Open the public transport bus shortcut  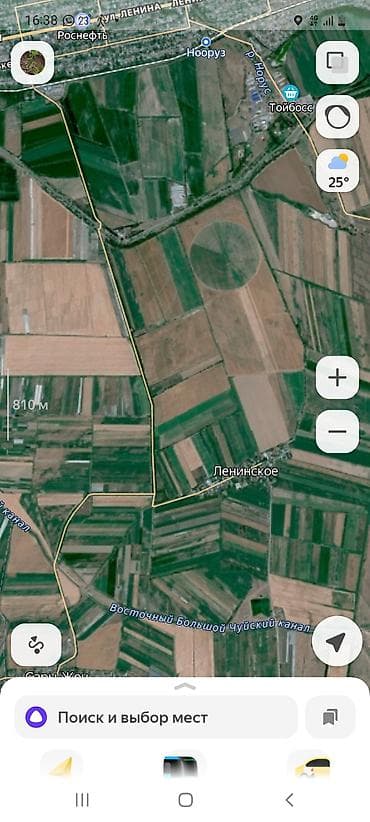coord(180,766)
